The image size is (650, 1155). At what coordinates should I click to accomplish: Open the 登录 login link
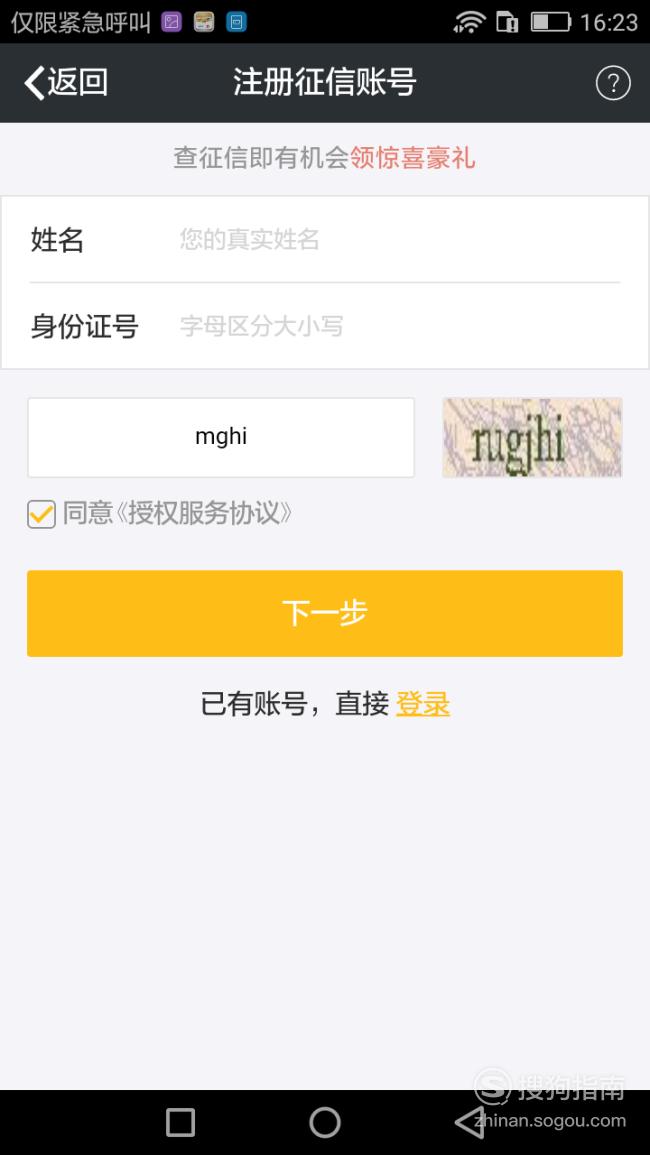click(422, 704)
